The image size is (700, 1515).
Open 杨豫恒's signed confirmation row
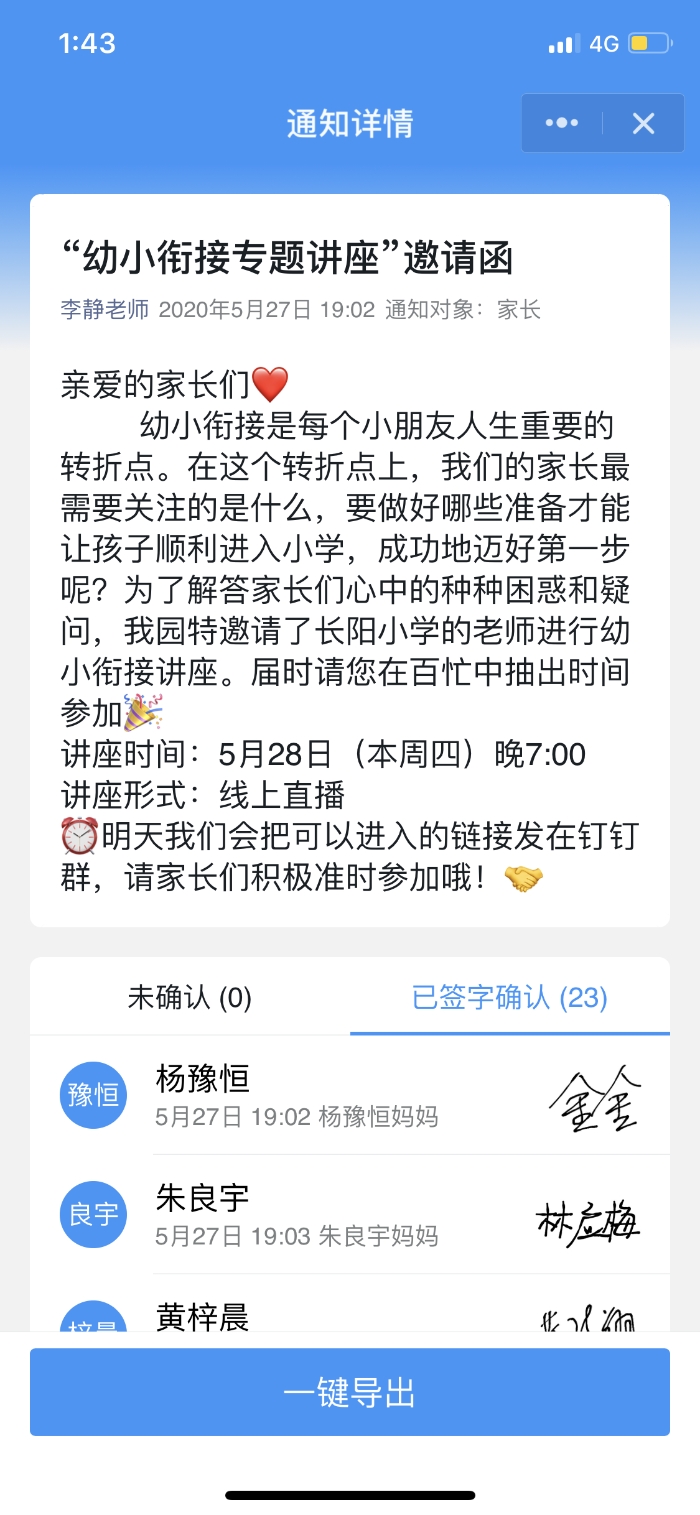pos(350,1095)
